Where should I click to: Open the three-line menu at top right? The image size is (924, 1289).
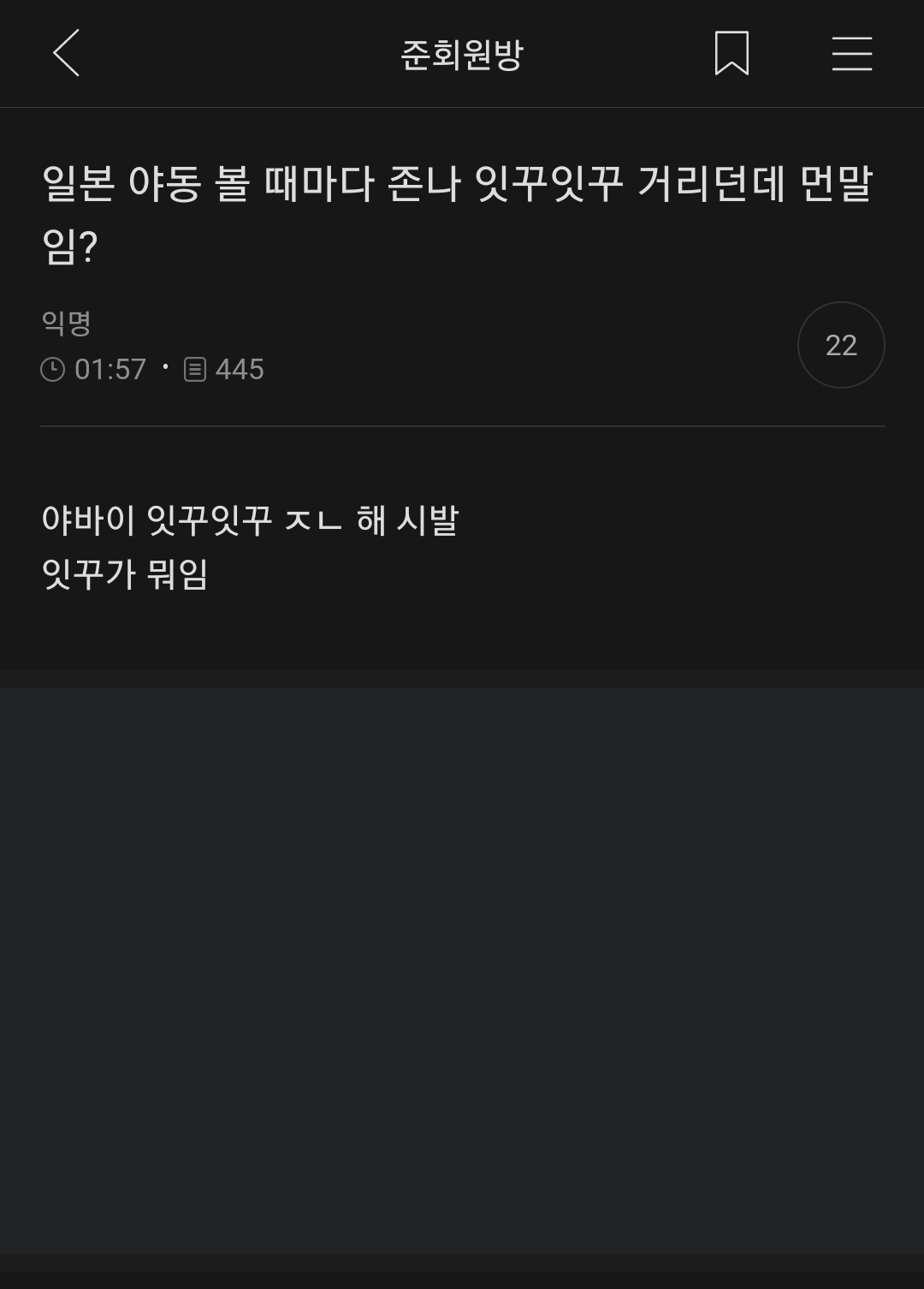[851, 54]
